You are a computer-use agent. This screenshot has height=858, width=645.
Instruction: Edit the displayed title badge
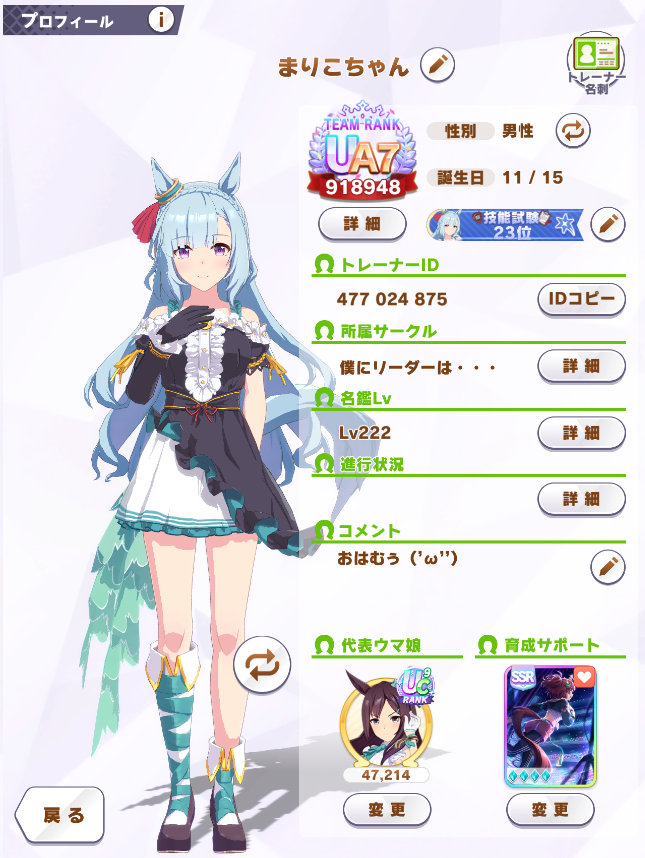[608, 224]
